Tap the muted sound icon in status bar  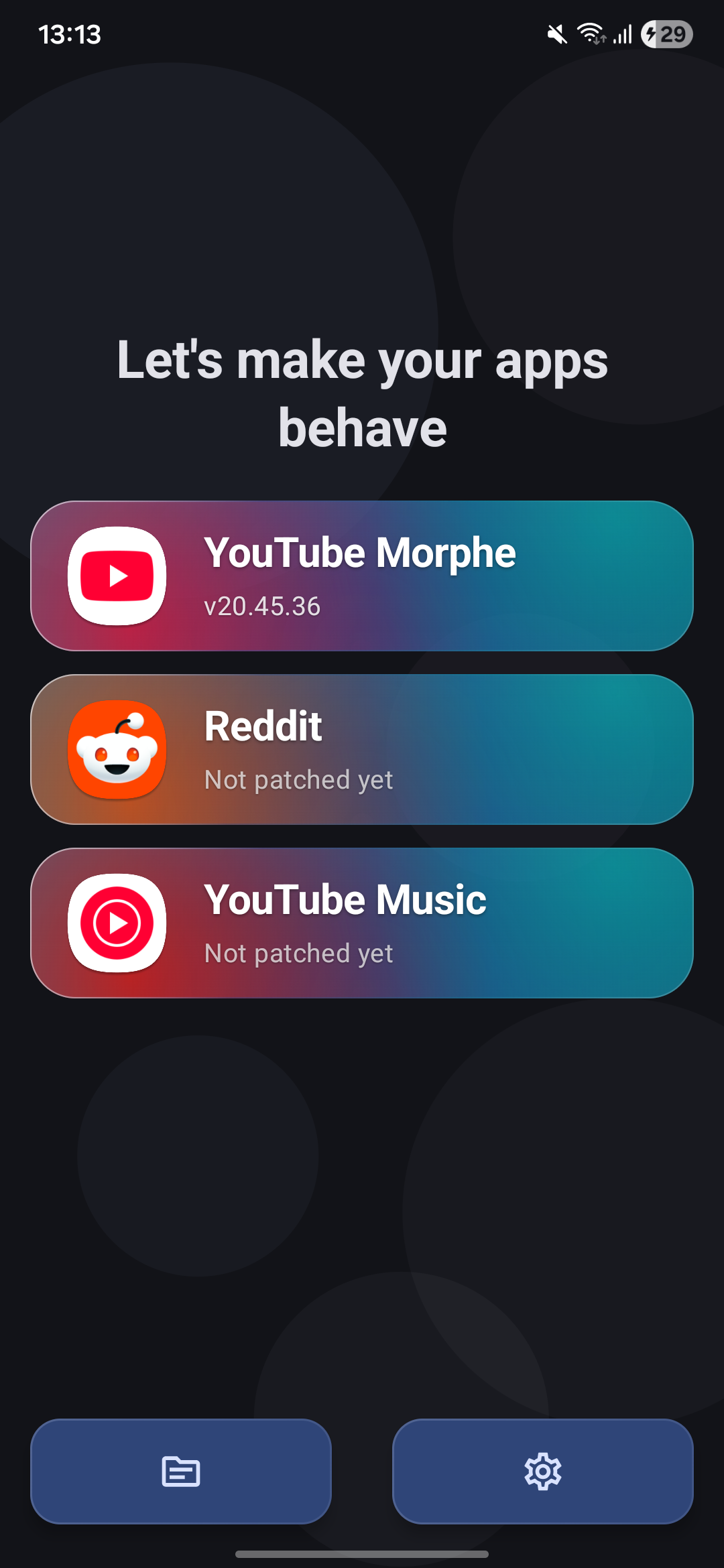[556, 34]
